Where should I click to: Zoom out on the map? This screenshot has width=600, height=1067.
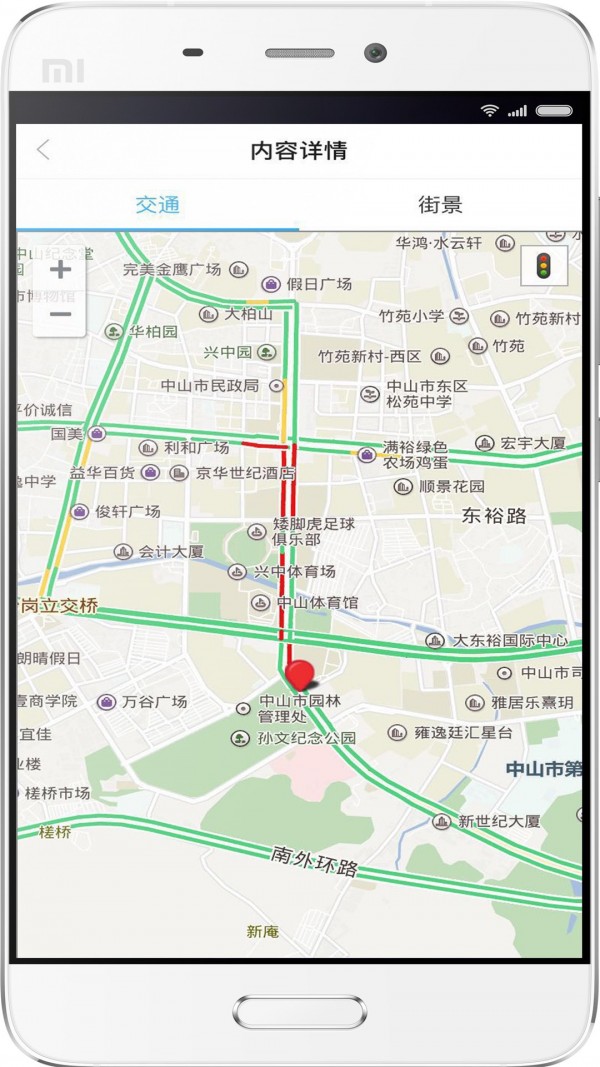coord(61,315)
